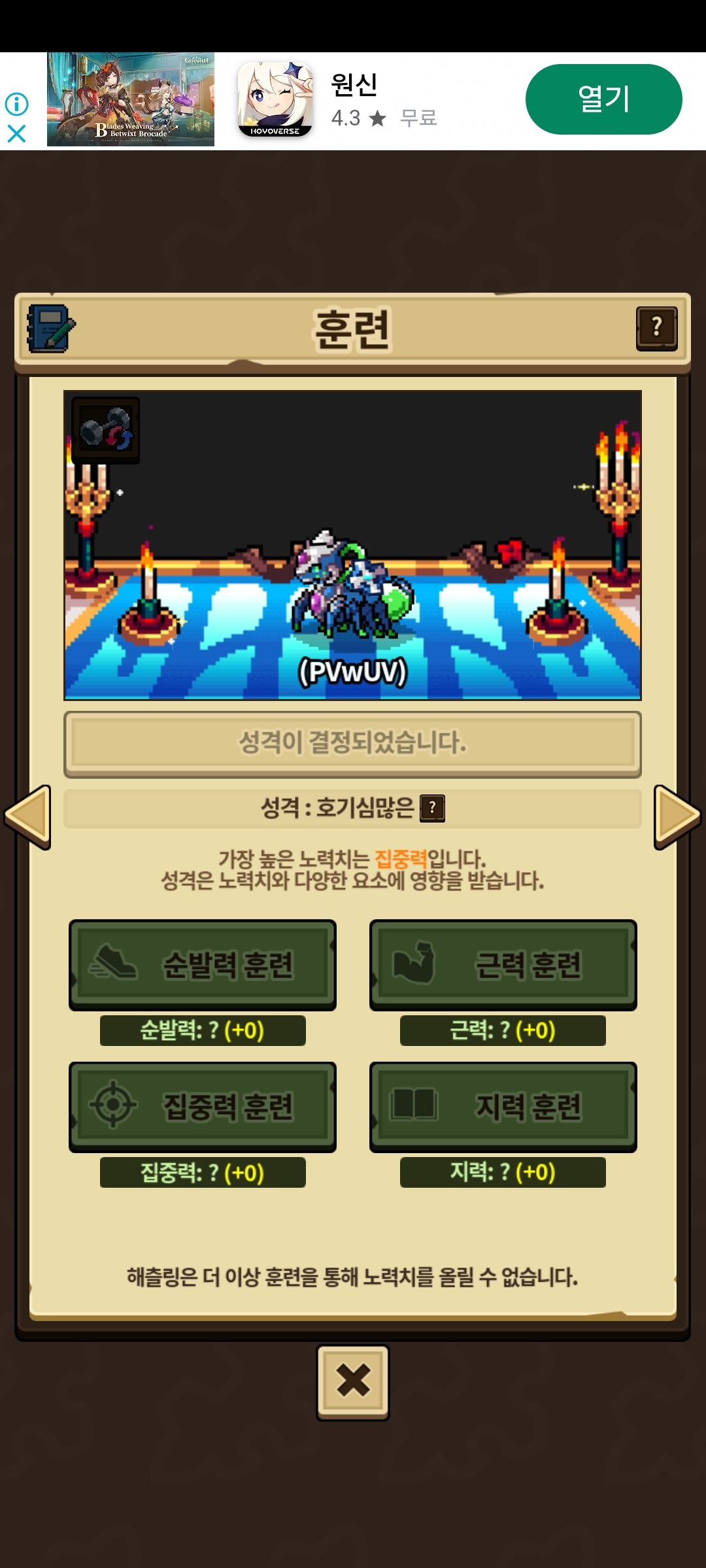
Task: Tap the dumbbell swap icon over the monster
Action: click(x=105, y=430)
